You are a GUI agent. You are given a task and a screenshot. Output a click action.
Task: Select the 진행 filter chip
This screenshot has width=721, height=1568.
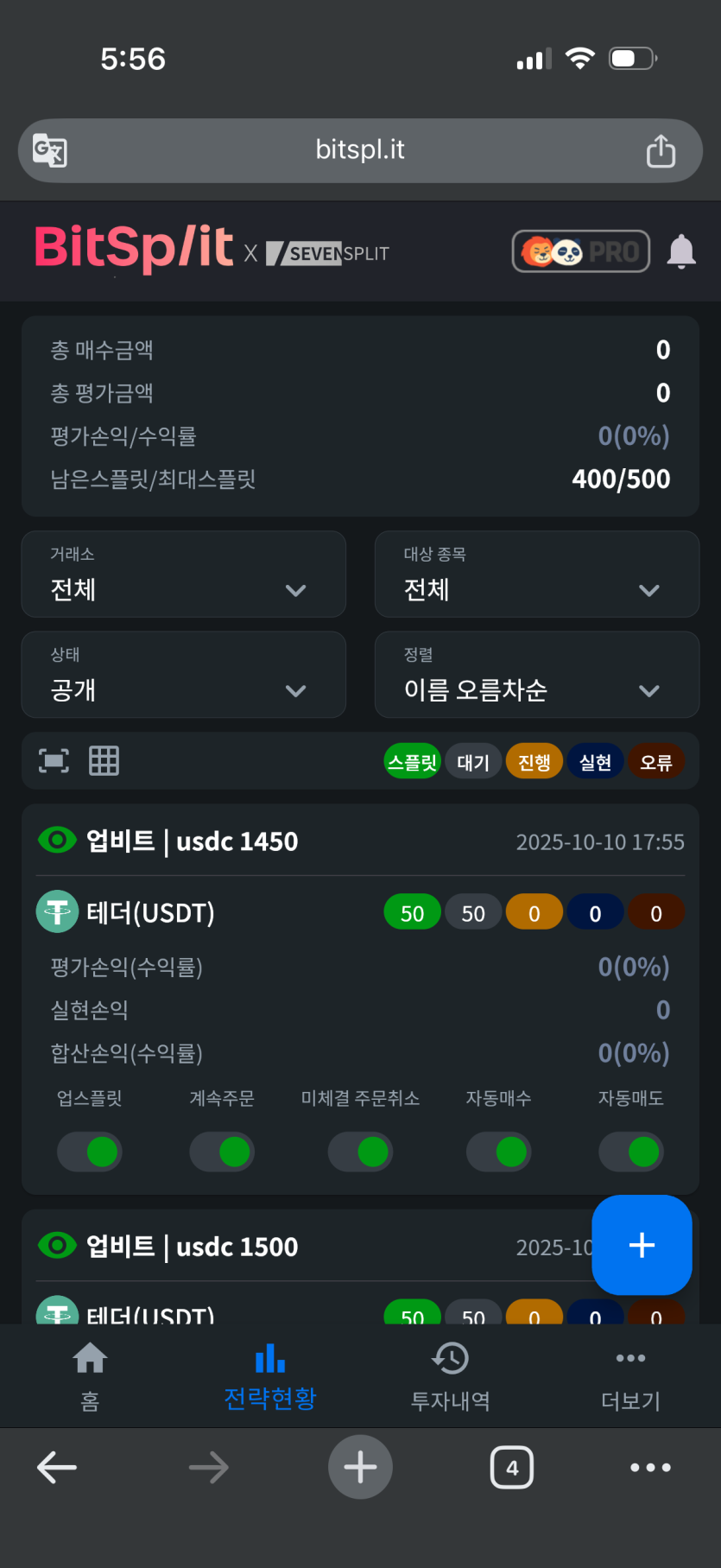534,761
